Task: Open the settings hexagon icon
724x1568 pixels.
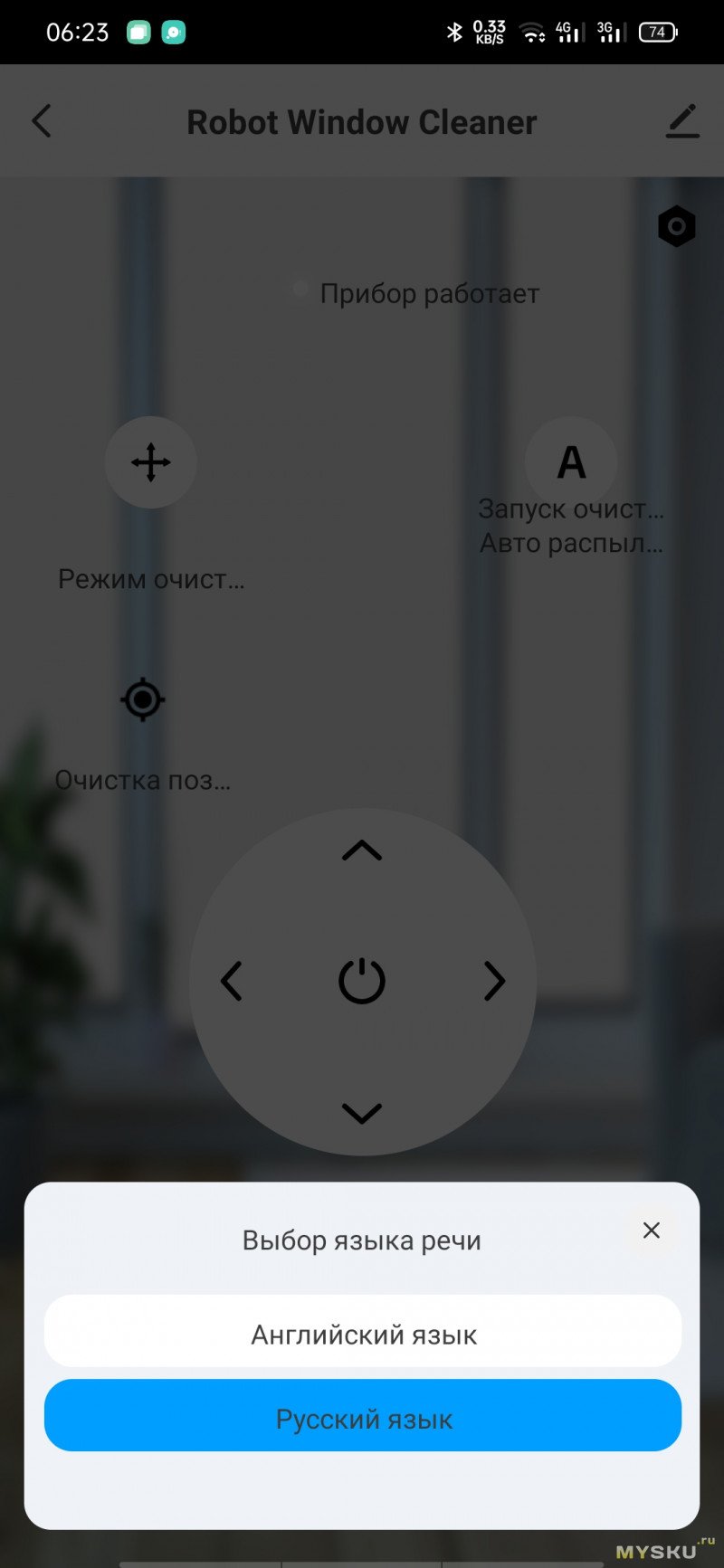Action: click(676, 226)
